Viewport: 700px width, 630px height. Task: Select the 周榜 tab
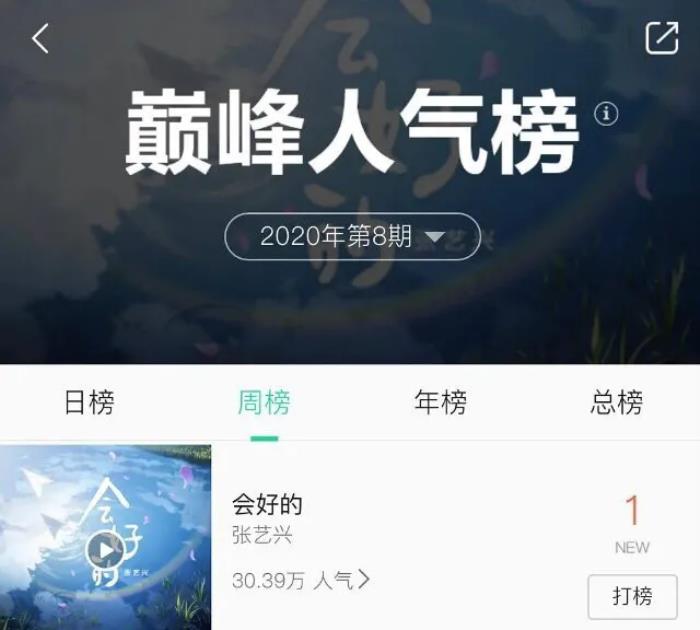click(264, 403)
